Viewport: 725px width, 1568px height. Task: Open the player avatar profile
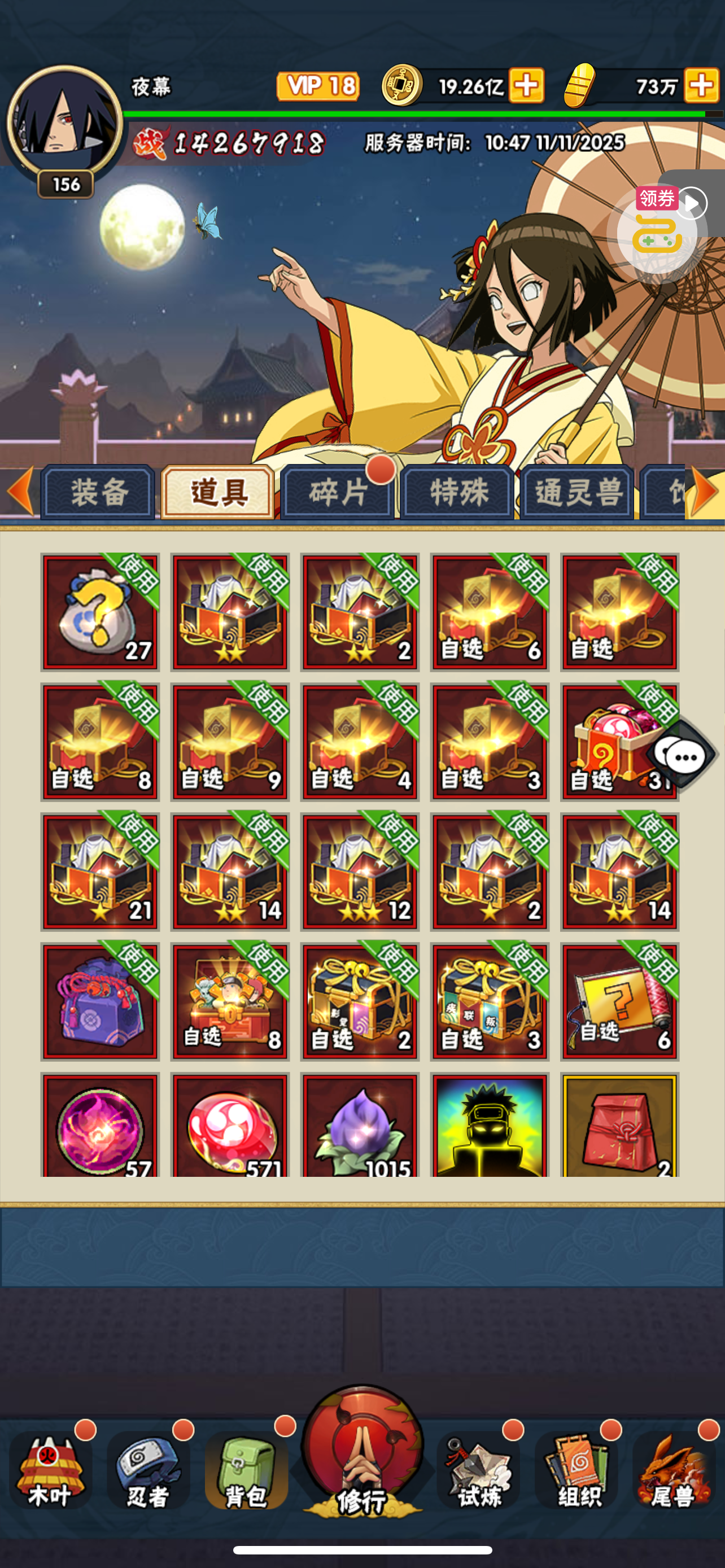pyautogui.click(x=64, y=122)
